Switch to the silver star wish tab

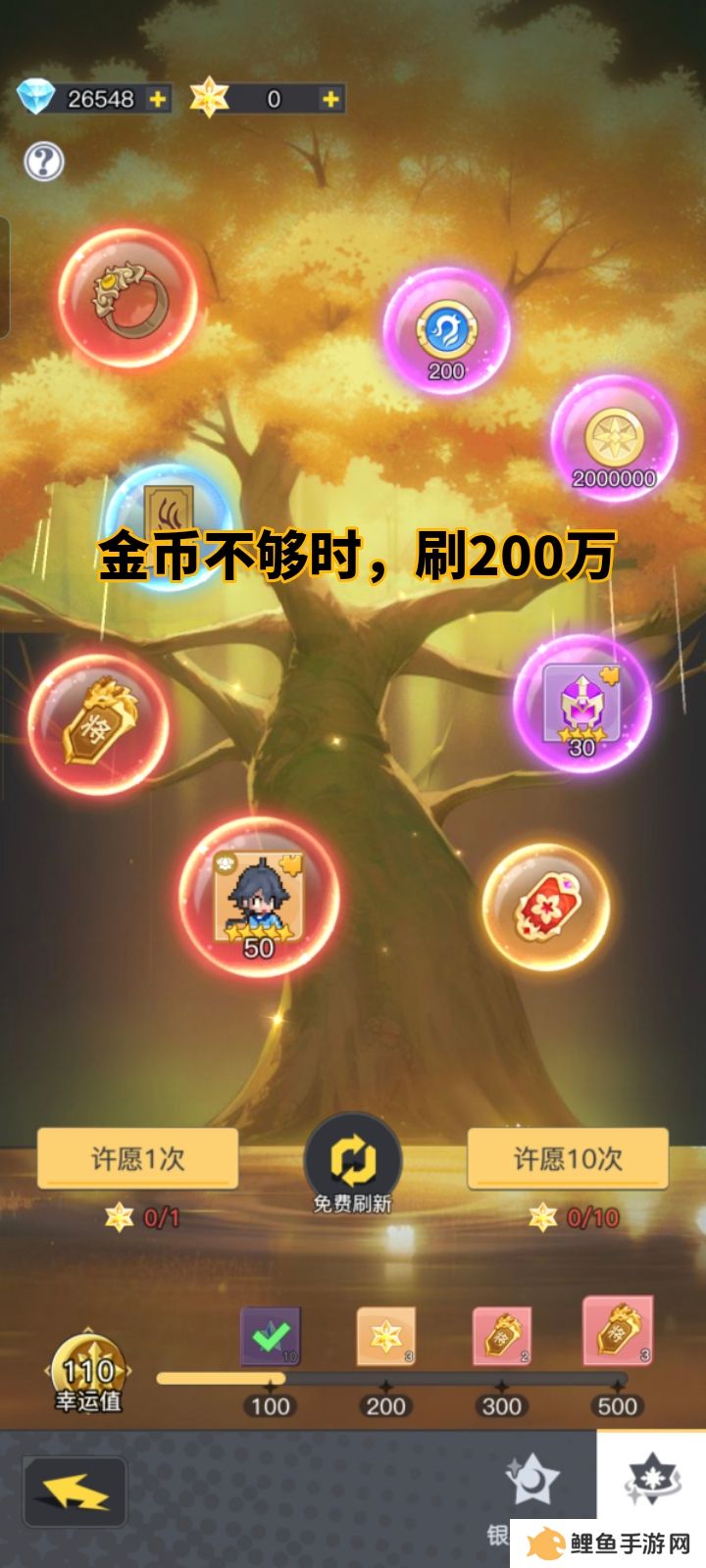(530, 1485)
